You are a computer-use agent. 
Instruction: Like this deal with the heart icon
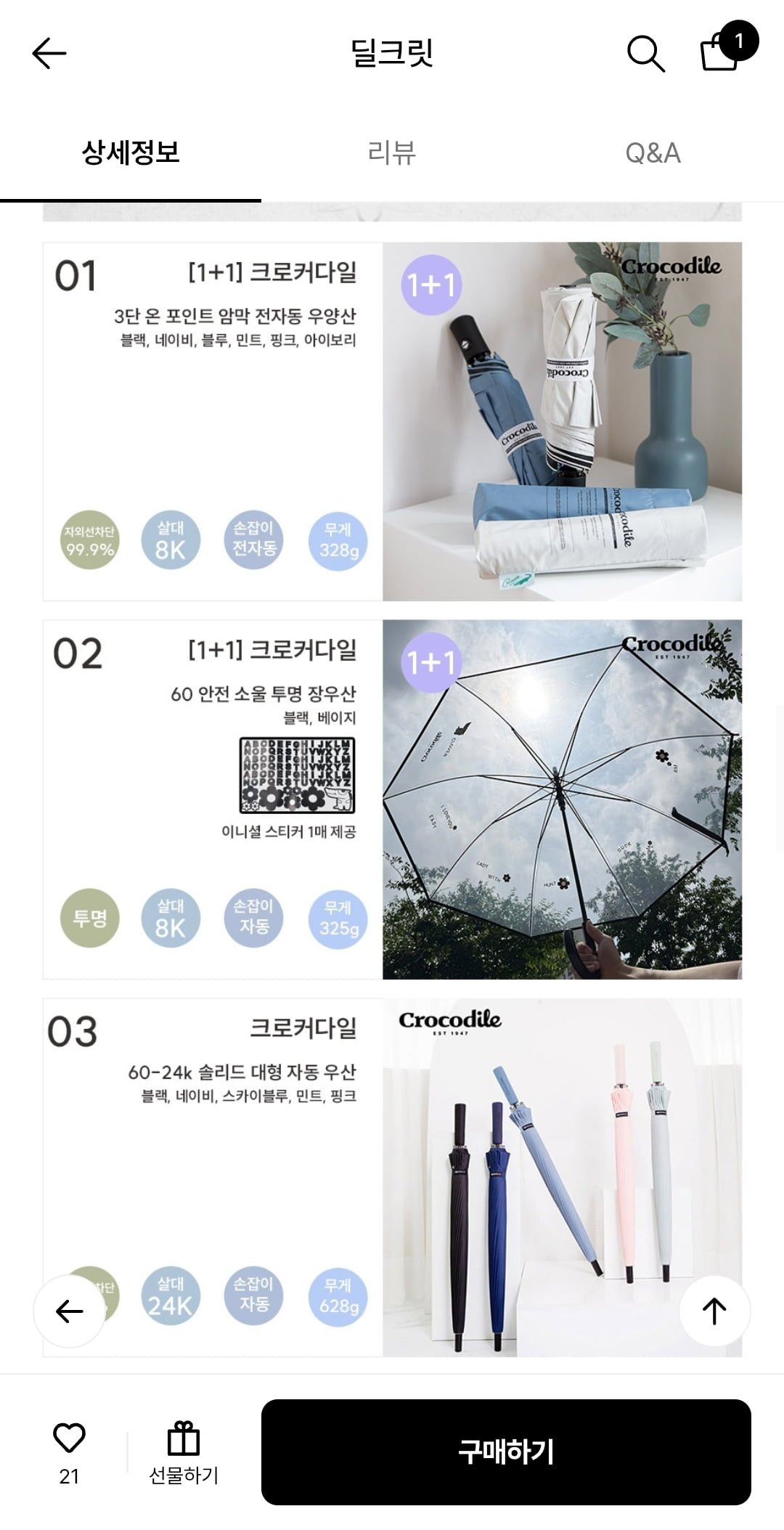[x=70, y=1439]
